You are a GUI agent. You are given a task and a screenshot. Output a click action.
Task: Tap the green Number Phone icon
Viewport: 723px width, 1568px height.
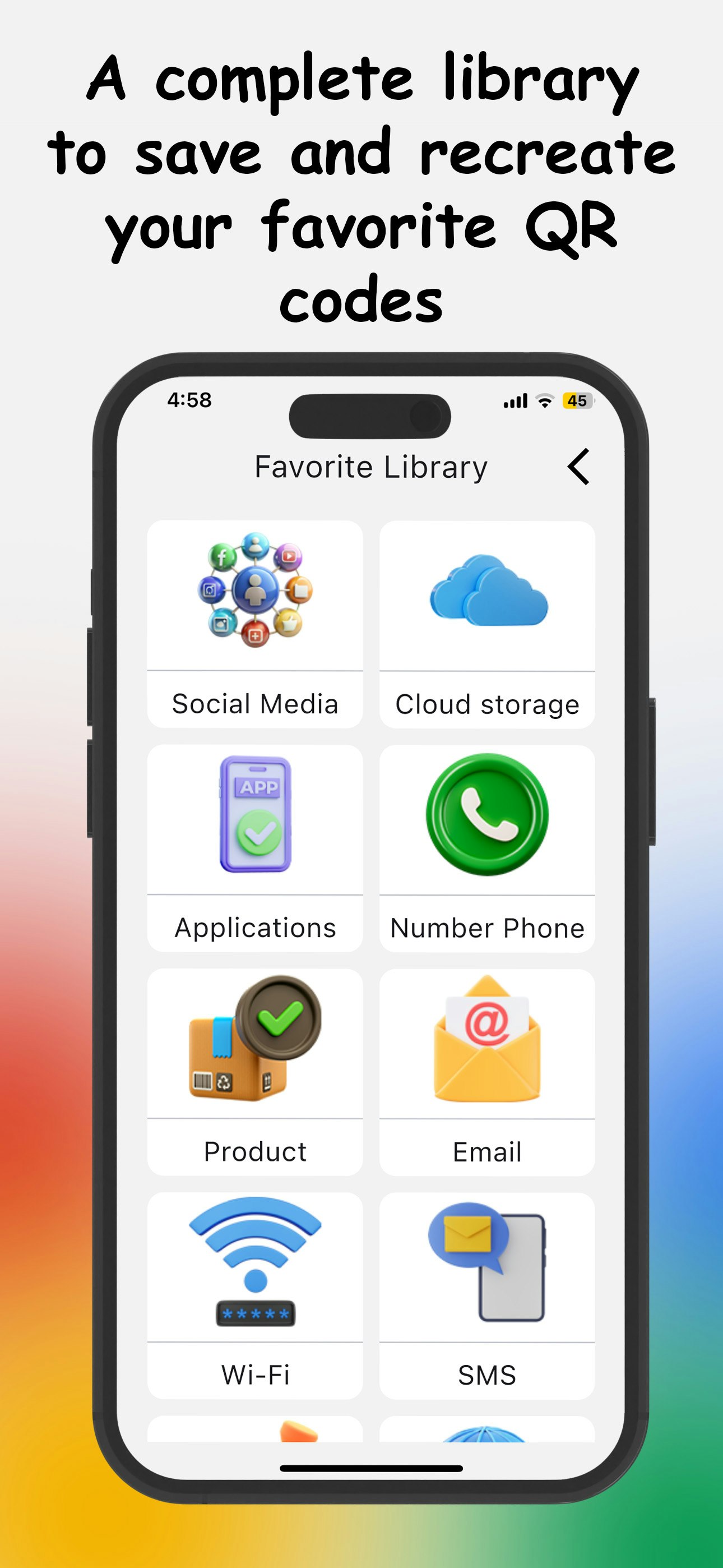(486, 822)
